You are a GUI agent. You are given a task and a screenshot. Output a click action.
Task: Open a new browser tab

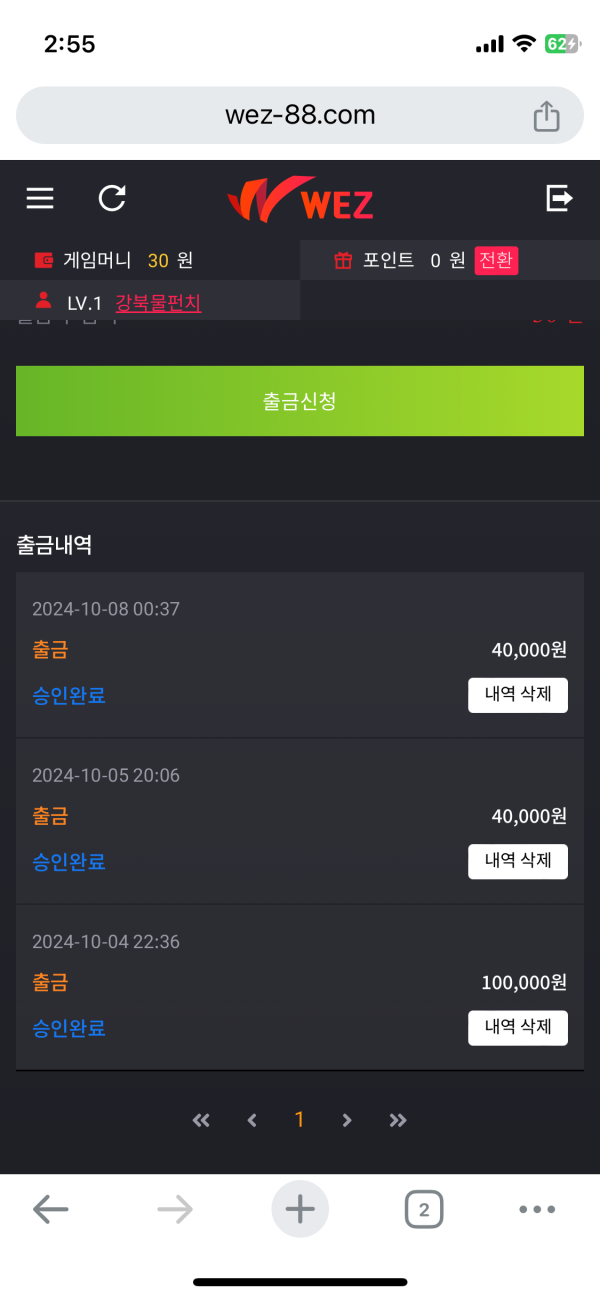[x=300, y=1210]
